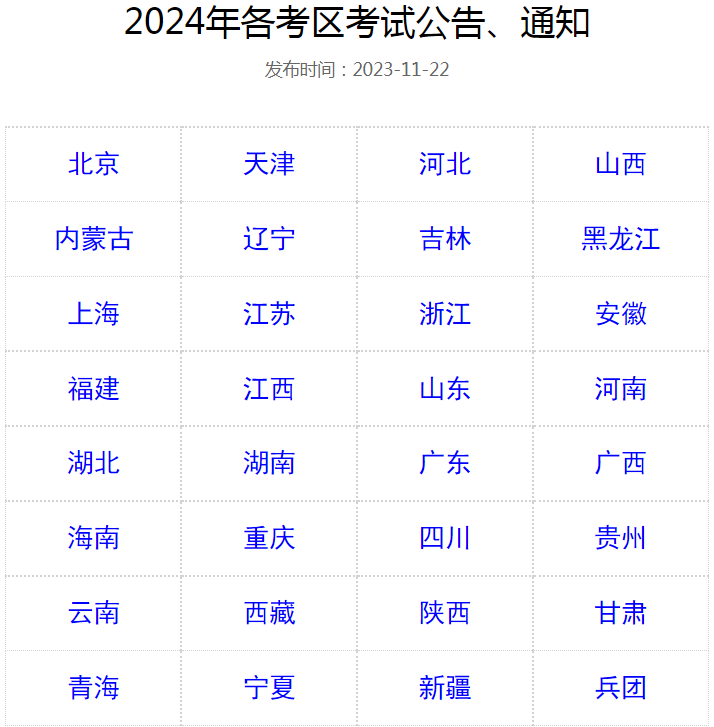Screen dimensions: 714x727
Task: Tap the 兵团 link
Action: pyautogui.click(x=621, y=688)
